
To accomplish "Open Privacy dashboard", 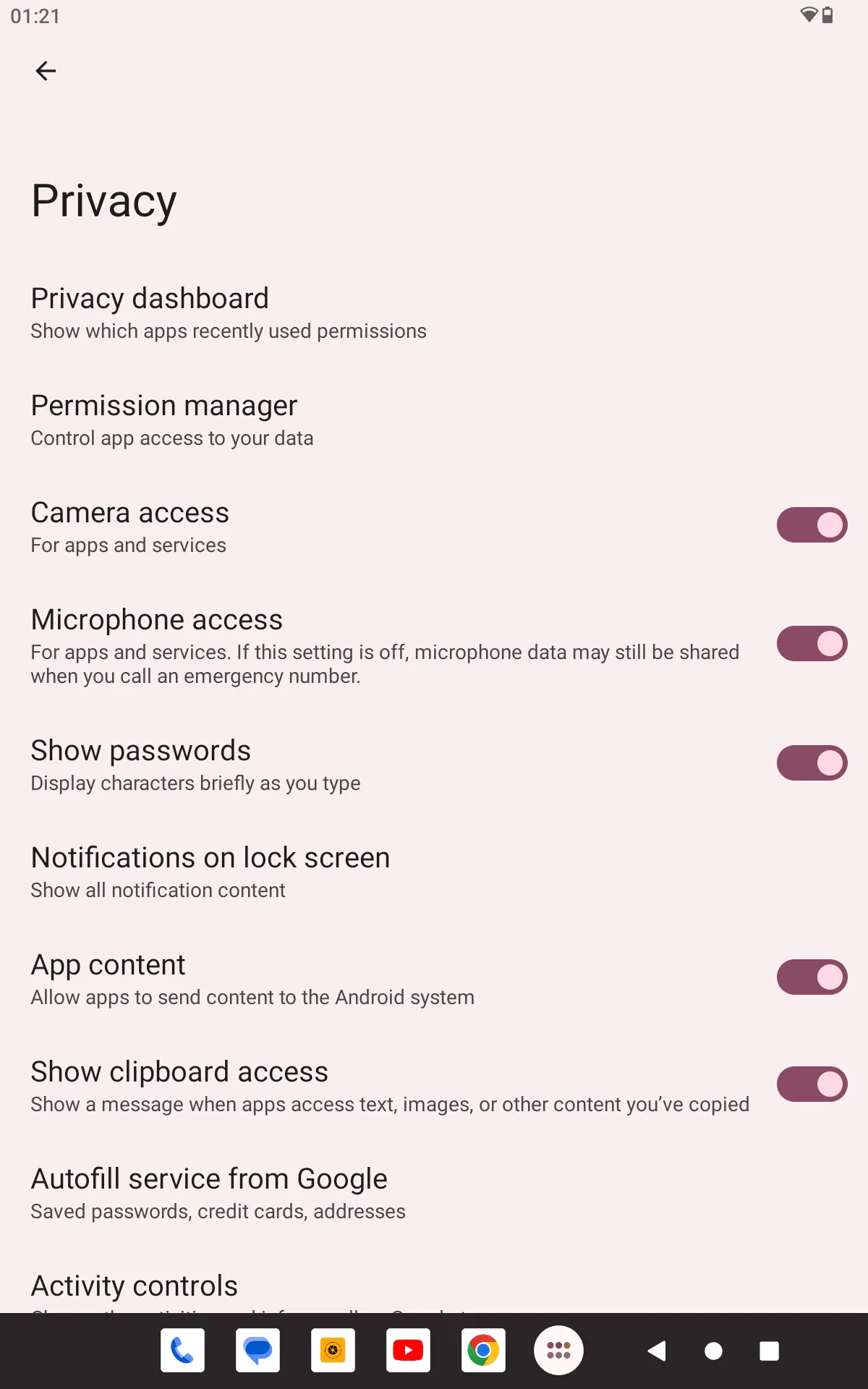I will click(x=434, y=313).
